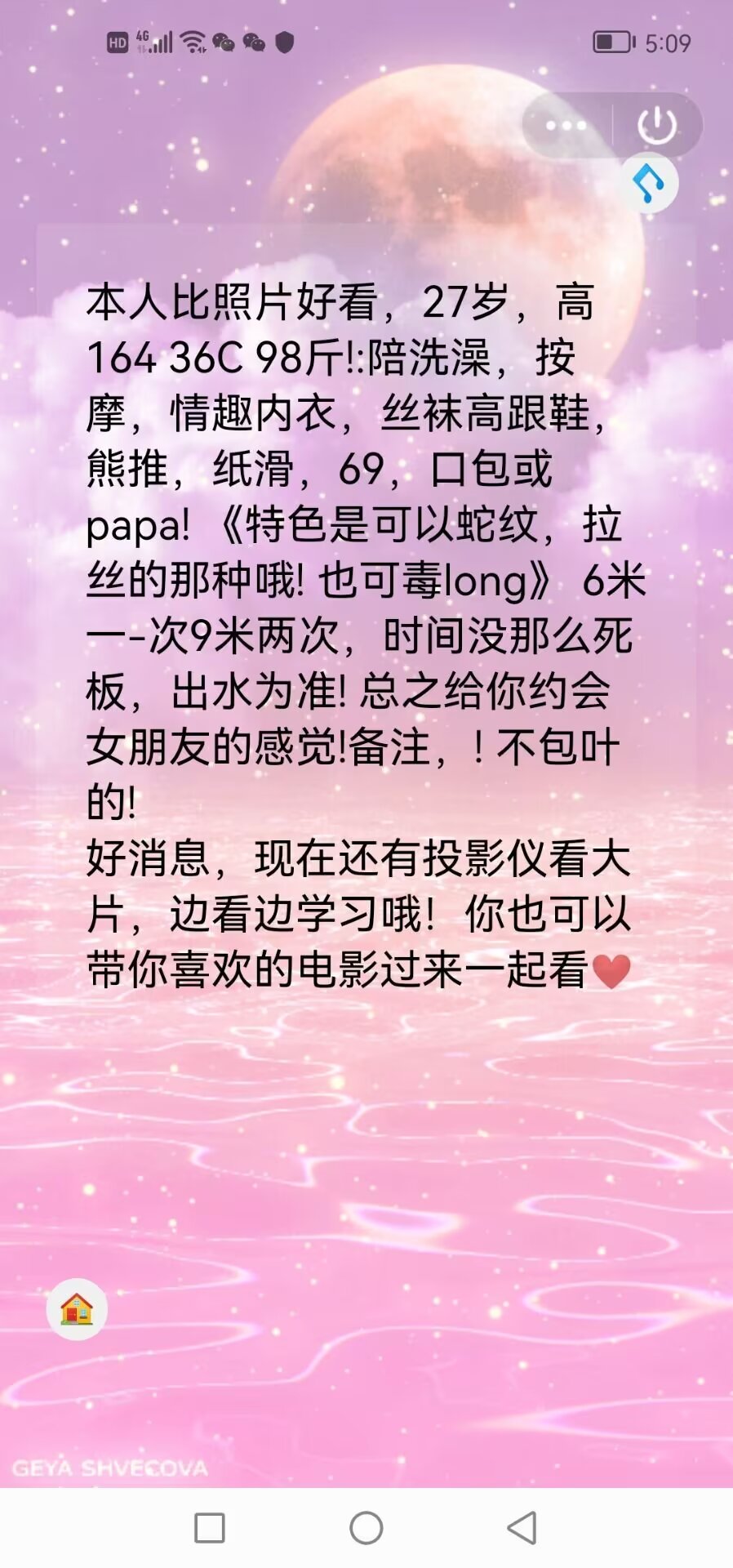Tap the blue floating arrow icon
This screenshot has height=1568, width=733.
coord(649,184)
